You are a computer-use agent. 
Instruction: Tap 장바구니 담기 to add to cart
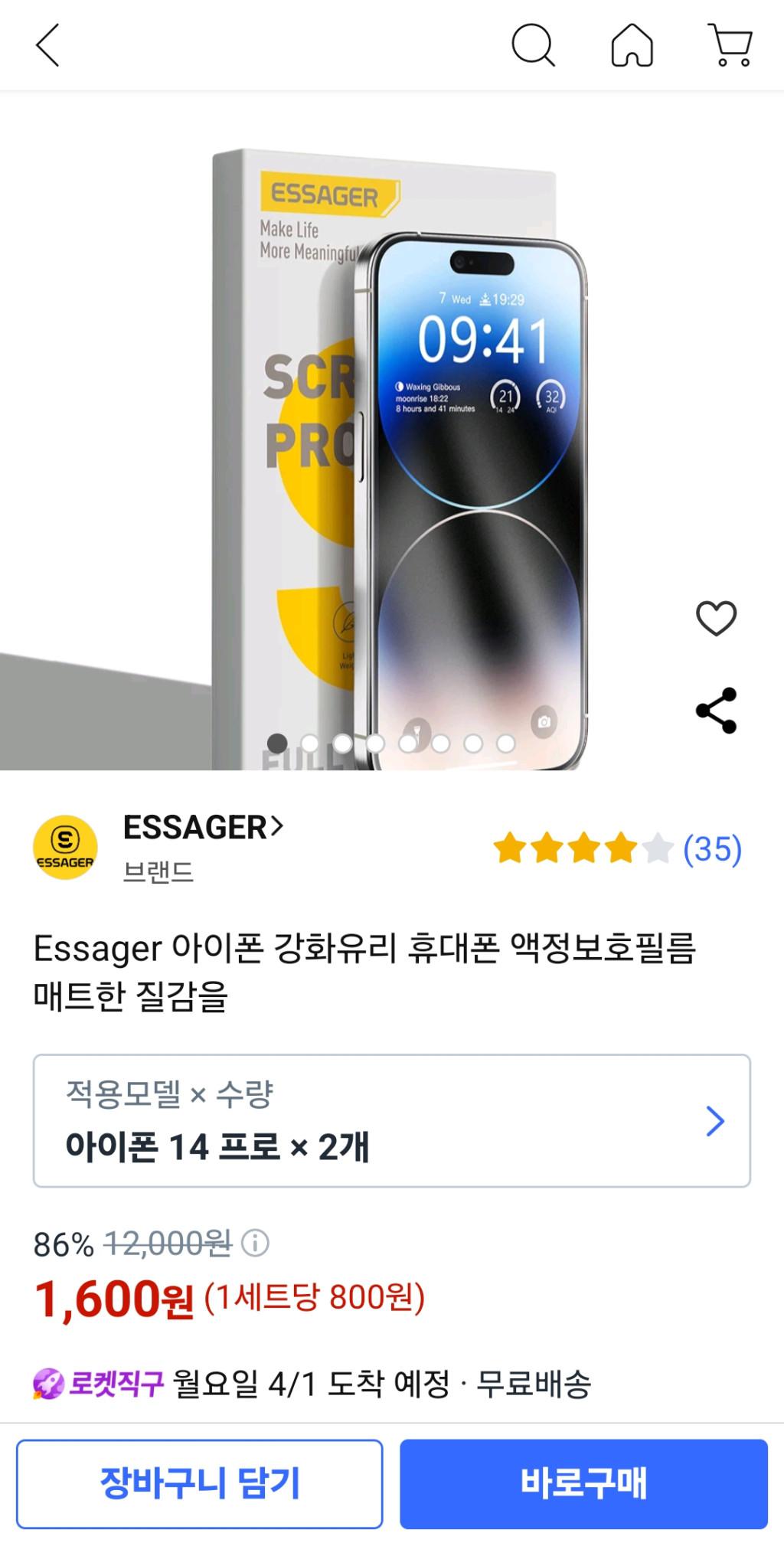tap(199, 1484)
